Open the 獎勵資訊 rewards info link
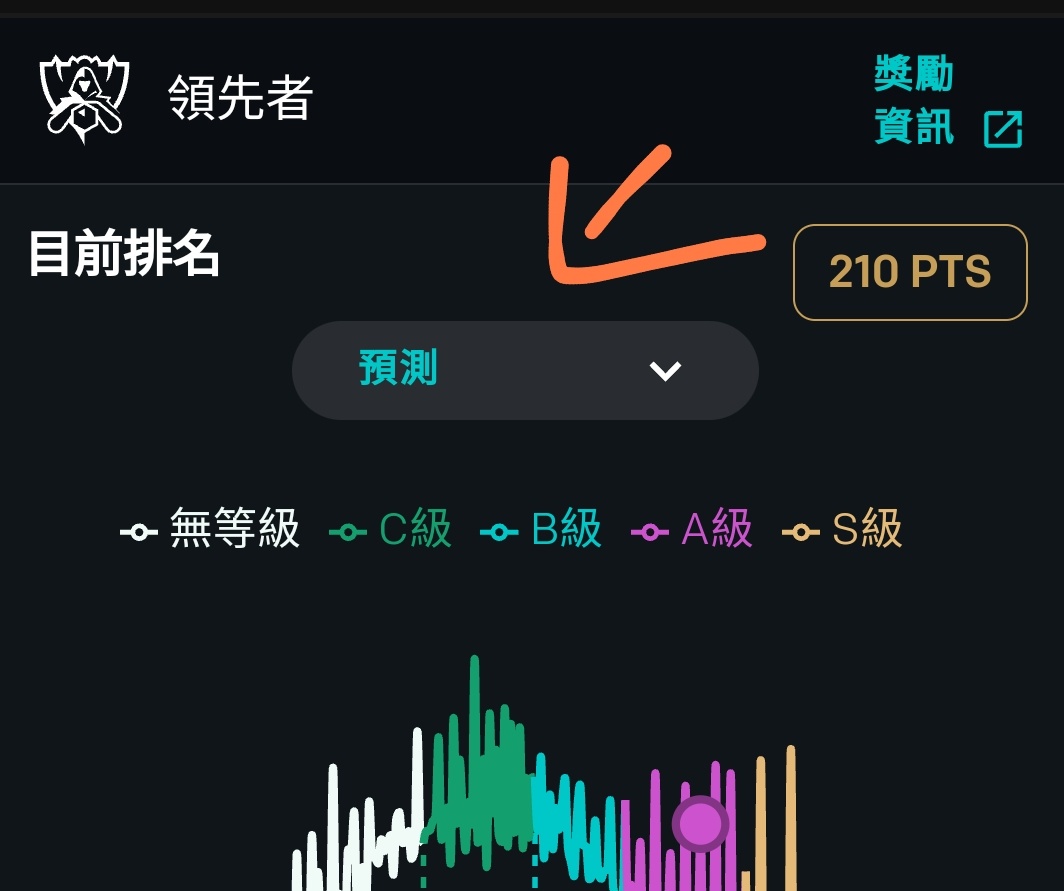 pos(947,102)
